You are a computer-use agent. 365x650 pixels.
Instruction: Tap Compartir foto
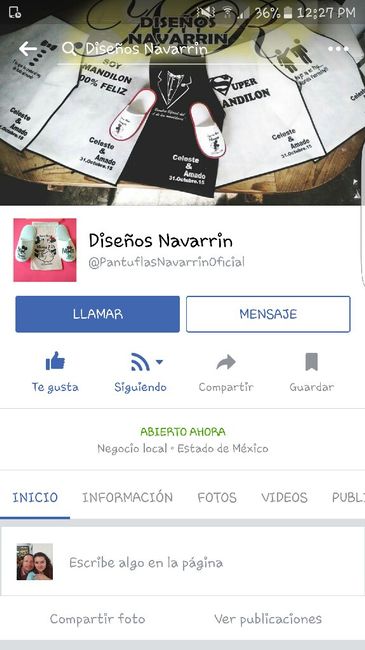[x=97, y=619]
